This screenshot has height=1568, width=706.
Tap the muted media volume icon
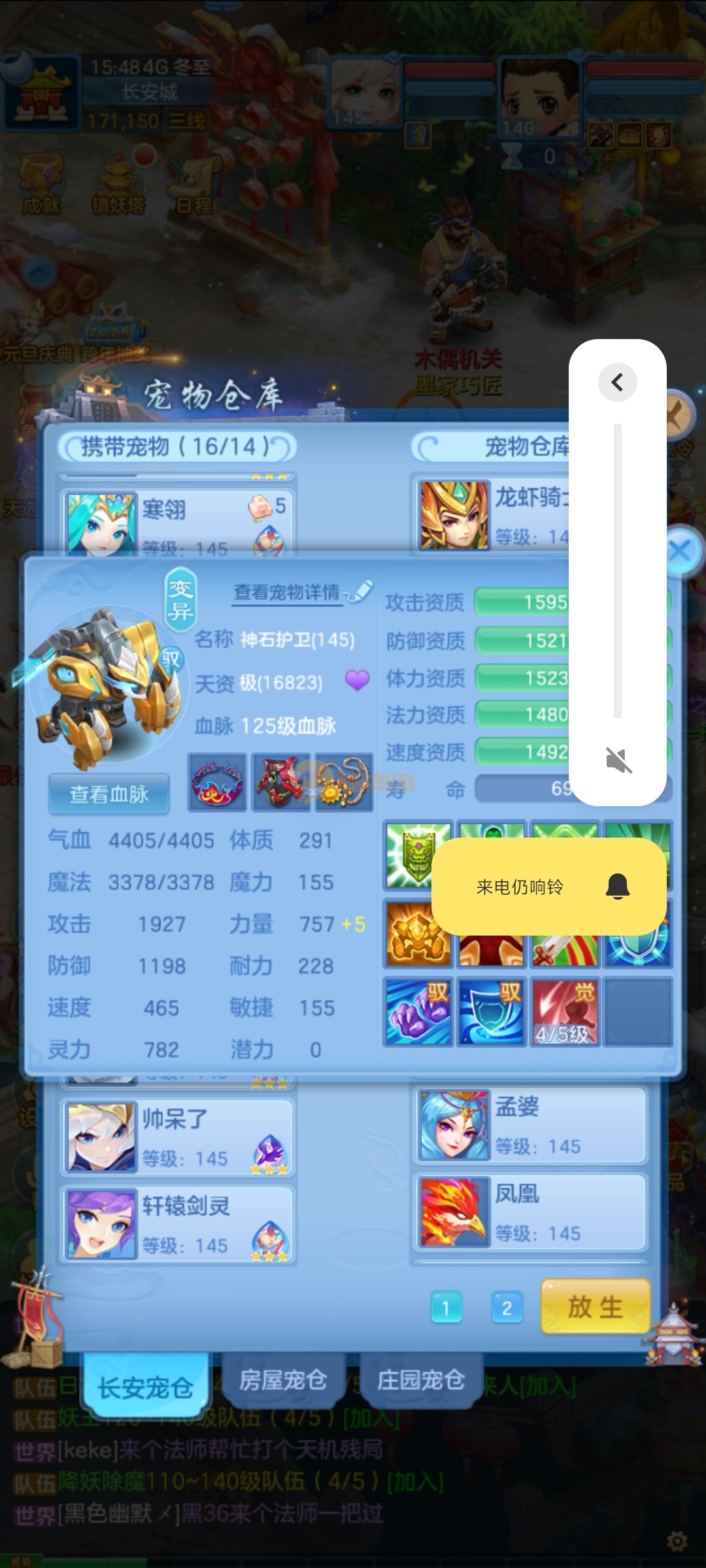point(618,760)
